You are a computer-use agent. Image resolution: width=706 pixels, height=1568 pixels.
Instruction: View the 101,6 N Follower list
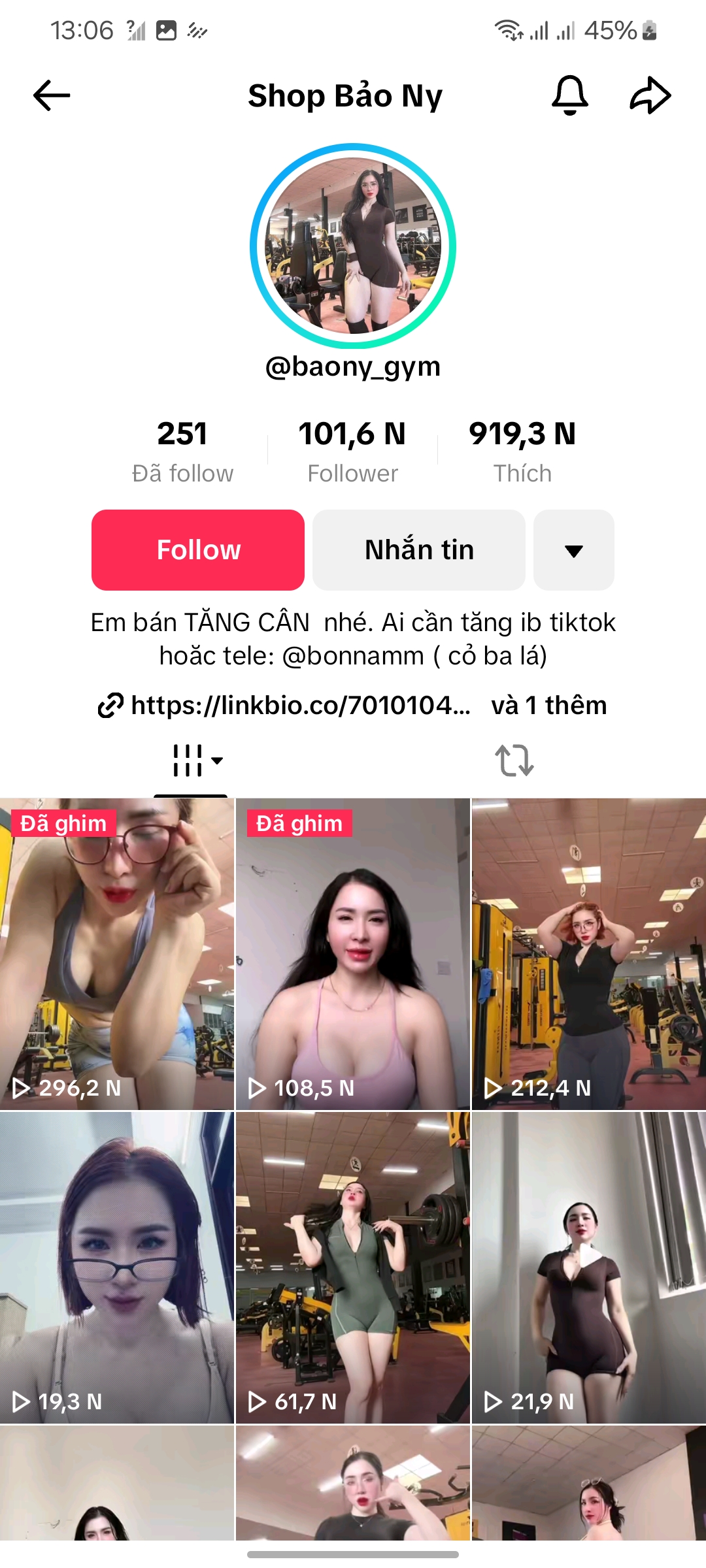pyautogui.click(x=352, y=451)
